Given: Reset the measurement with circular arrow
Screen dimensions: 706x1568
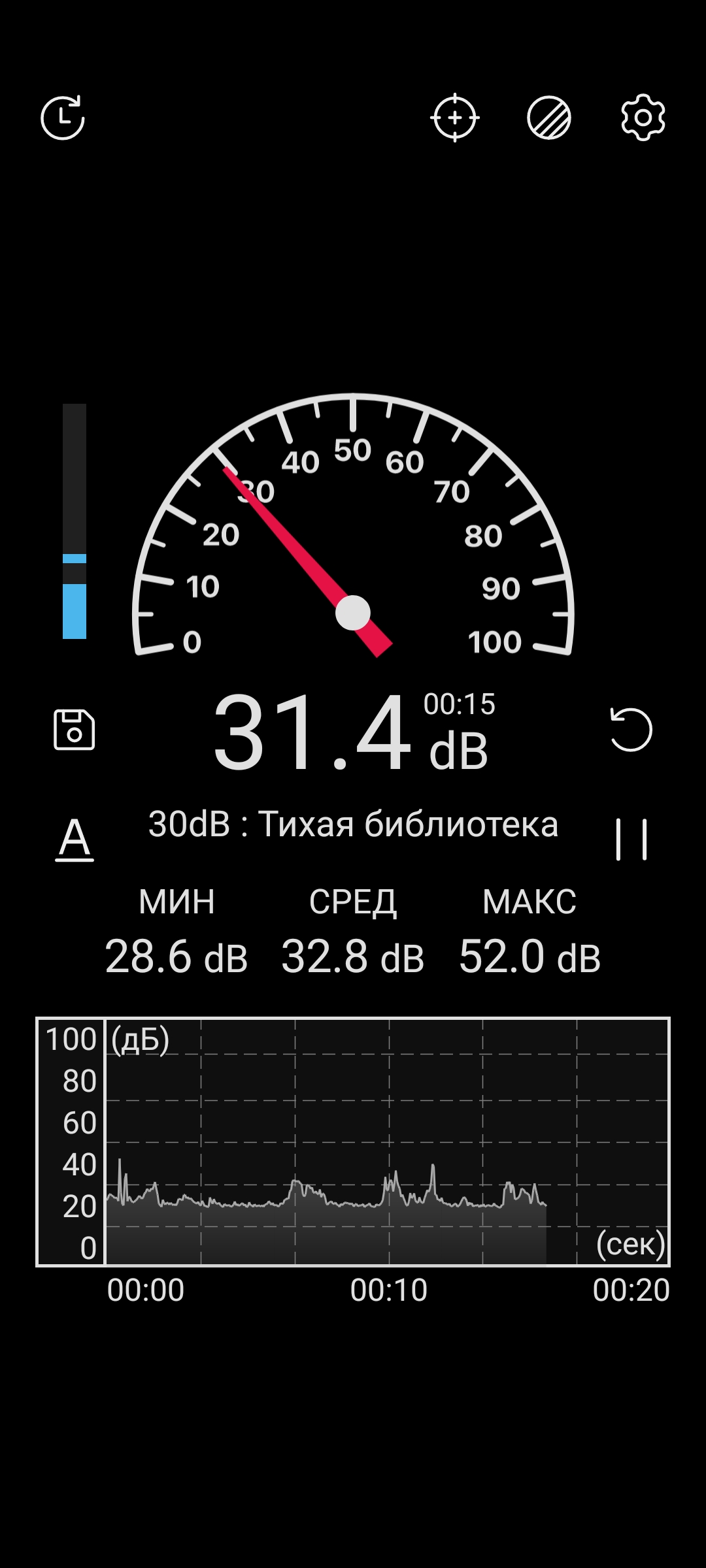Looking at the screenshot, I should pos(631,729).
